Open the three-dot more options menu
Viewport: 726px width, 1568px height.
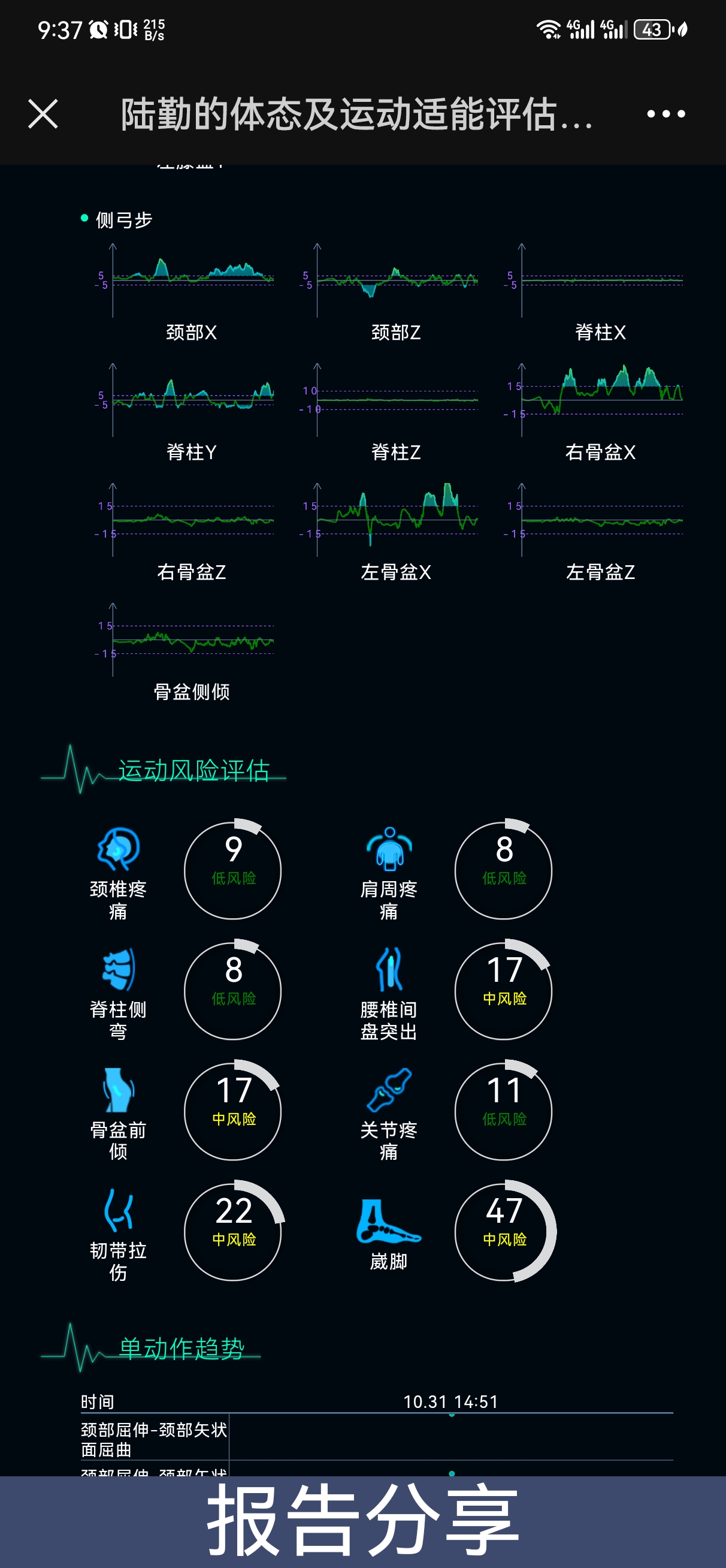tap(665, 114)
